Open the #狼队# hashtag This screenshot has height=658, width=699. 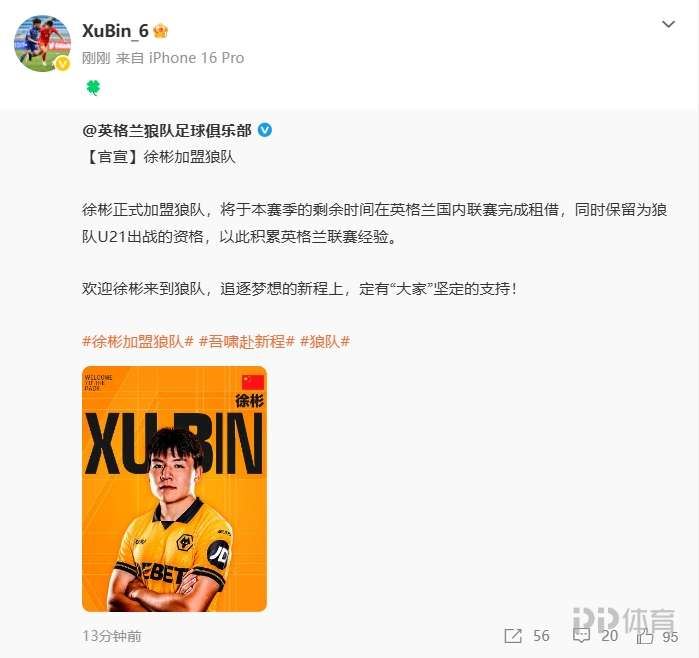point(325,341)
